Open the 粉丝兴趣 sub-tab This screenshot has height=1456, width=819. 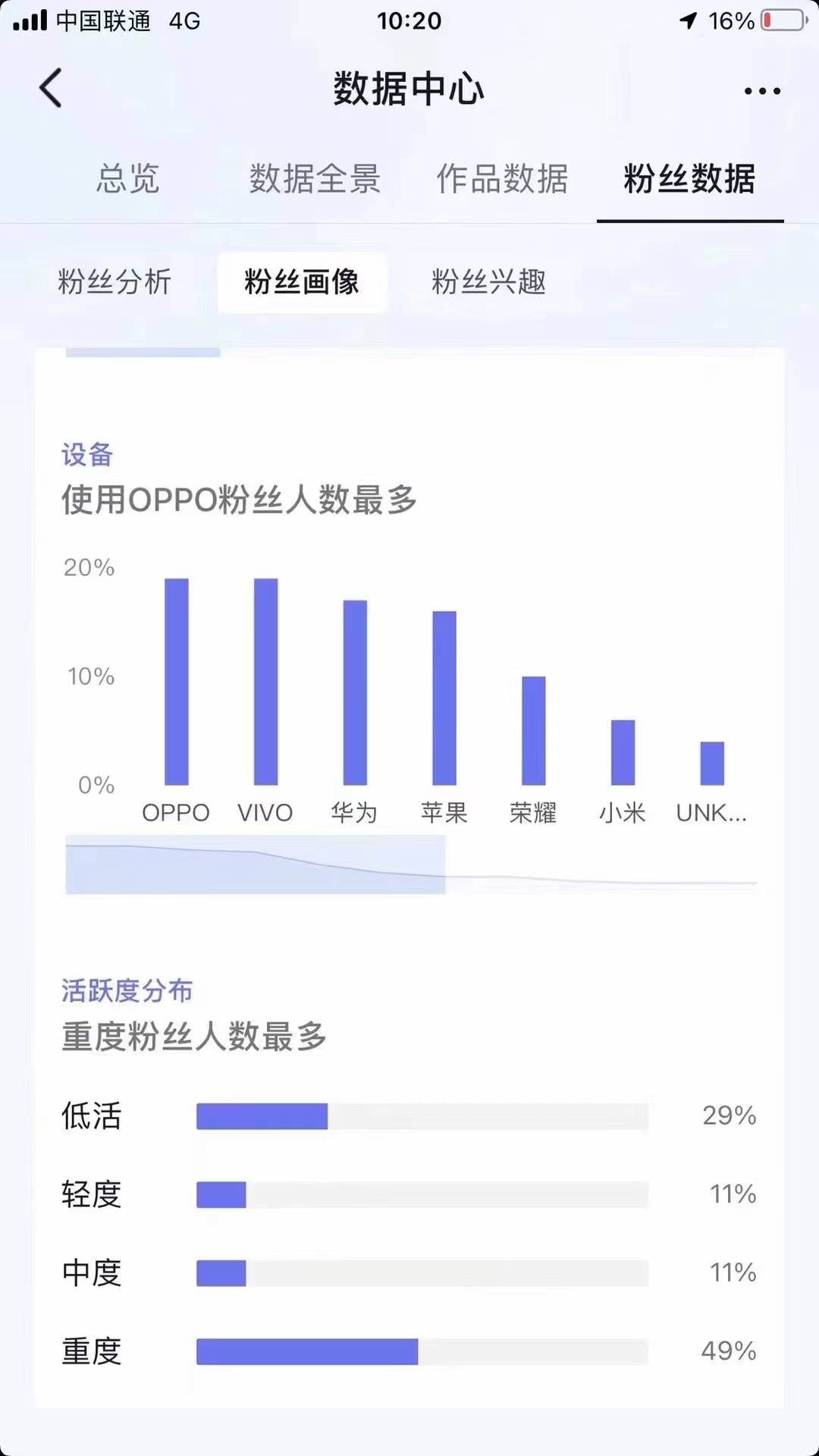pyautogui.click(x=489, y=282)
